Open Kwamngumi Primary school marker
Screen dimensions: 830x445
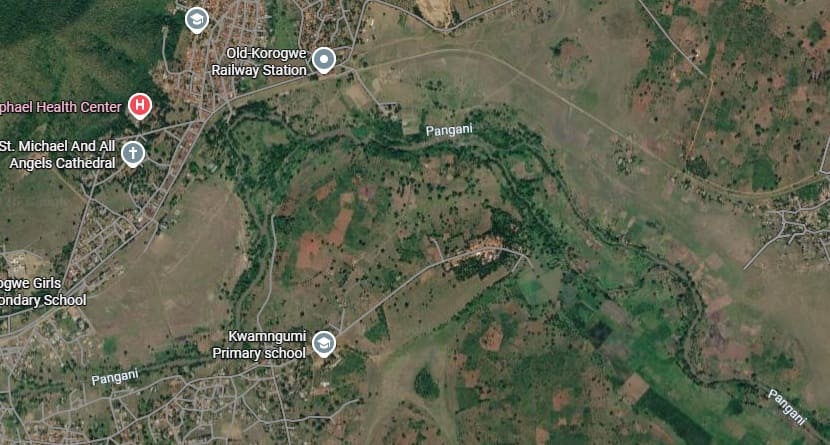pos(323,344)
